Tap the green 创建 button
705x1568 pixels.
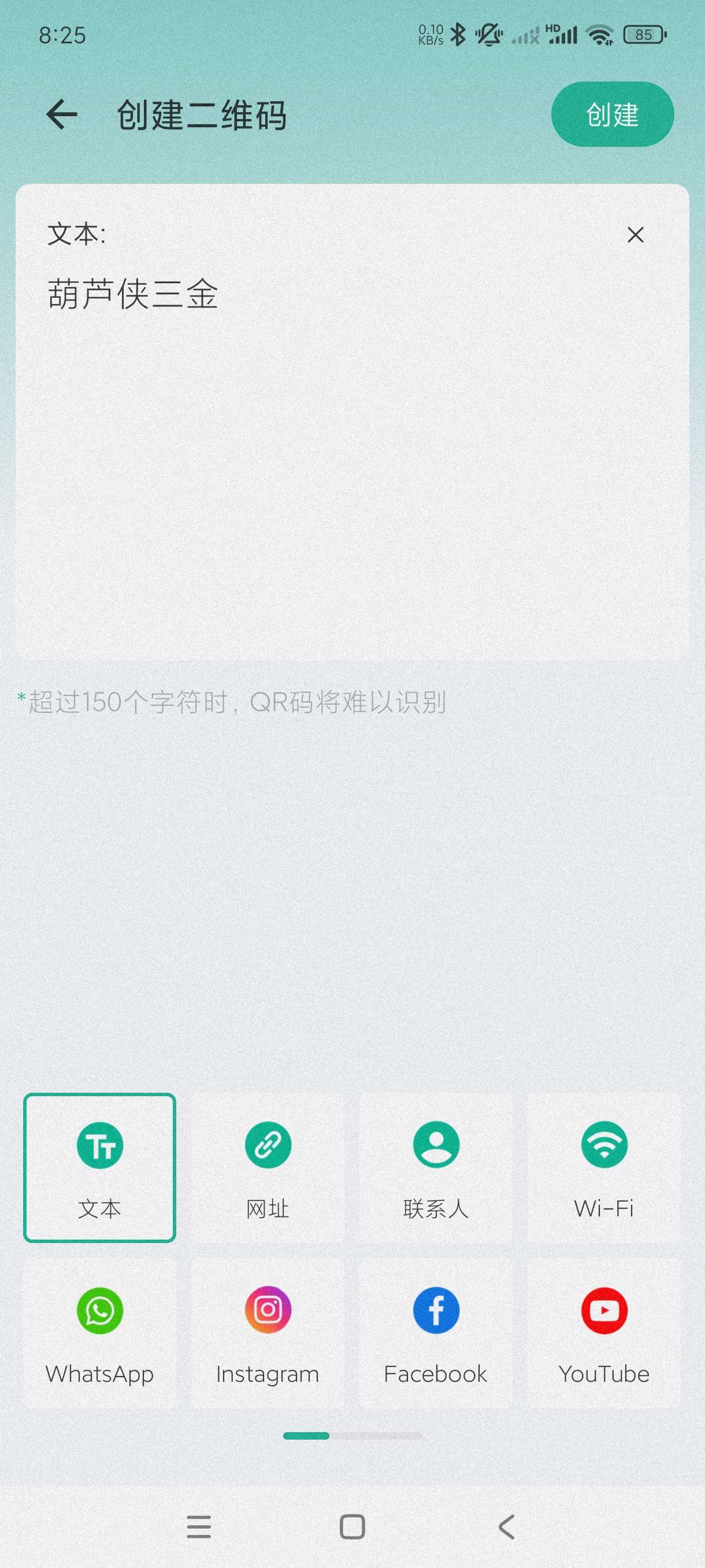(612, 114)
